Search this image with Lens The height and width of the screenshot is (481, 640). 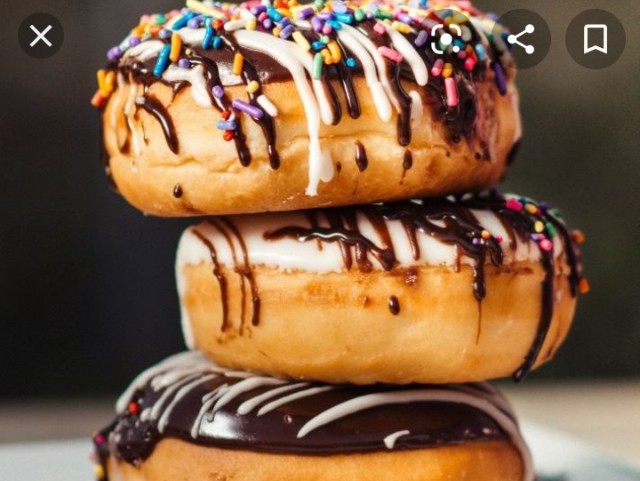(x=446, y=38)
